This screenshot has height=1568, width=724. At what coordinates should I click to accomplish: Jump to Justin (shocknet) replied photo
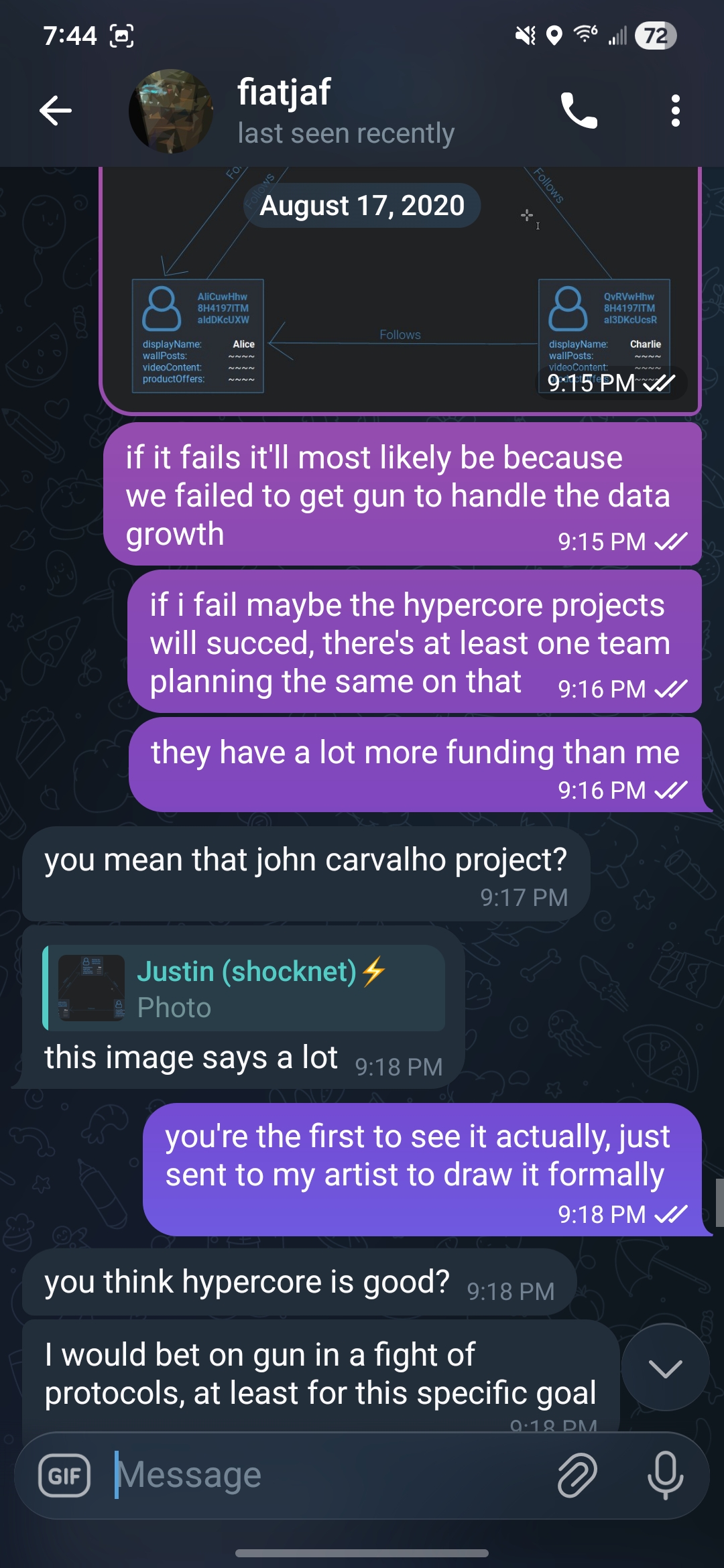245,988
